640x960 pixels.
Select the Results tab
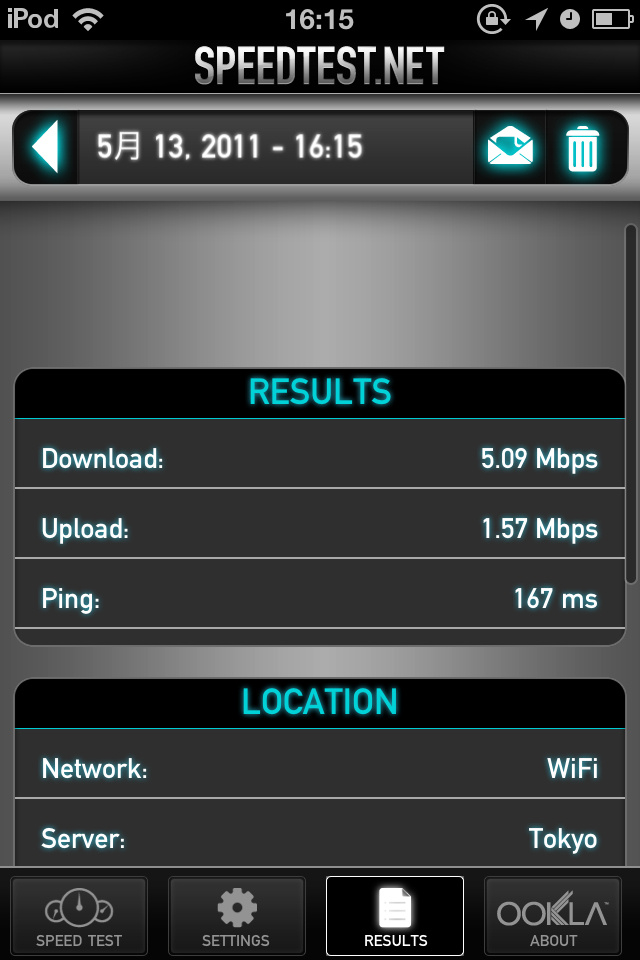(x=395, y=915)
